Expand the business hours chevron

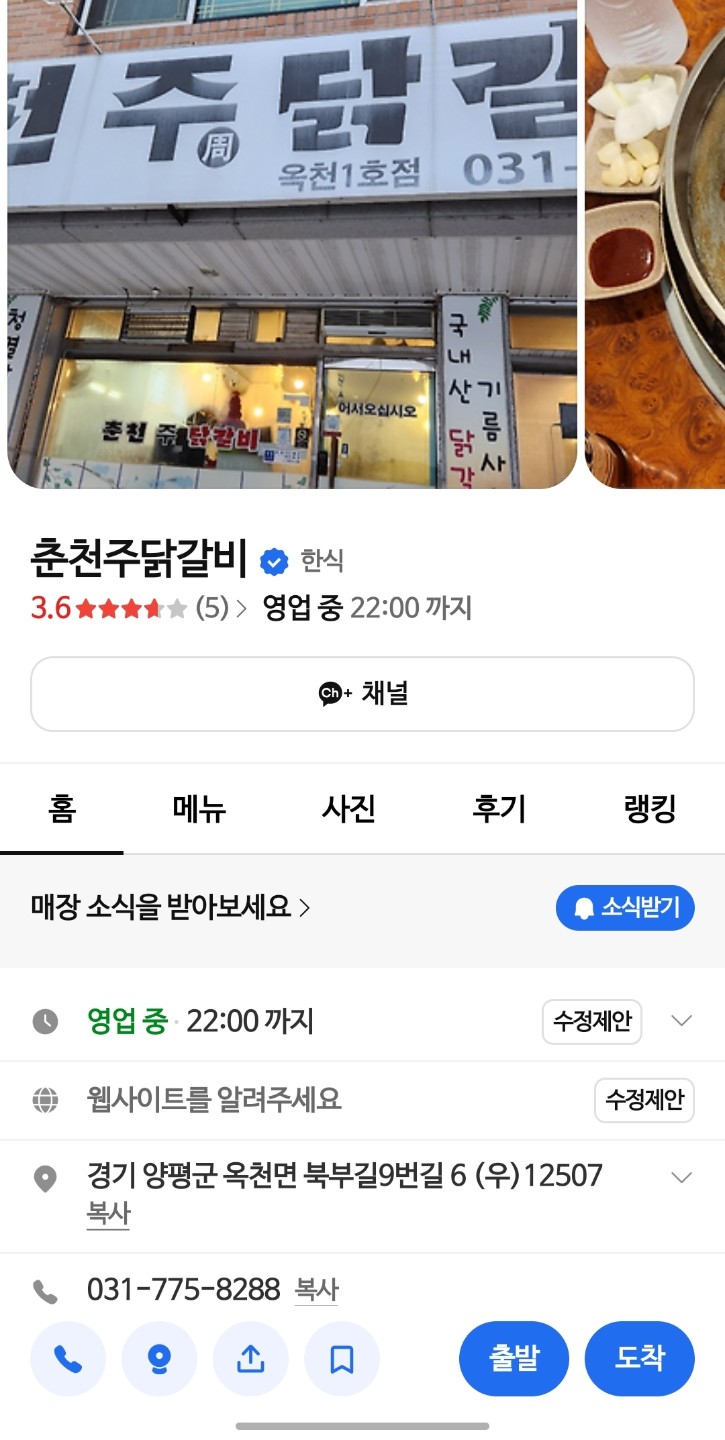682,1021
